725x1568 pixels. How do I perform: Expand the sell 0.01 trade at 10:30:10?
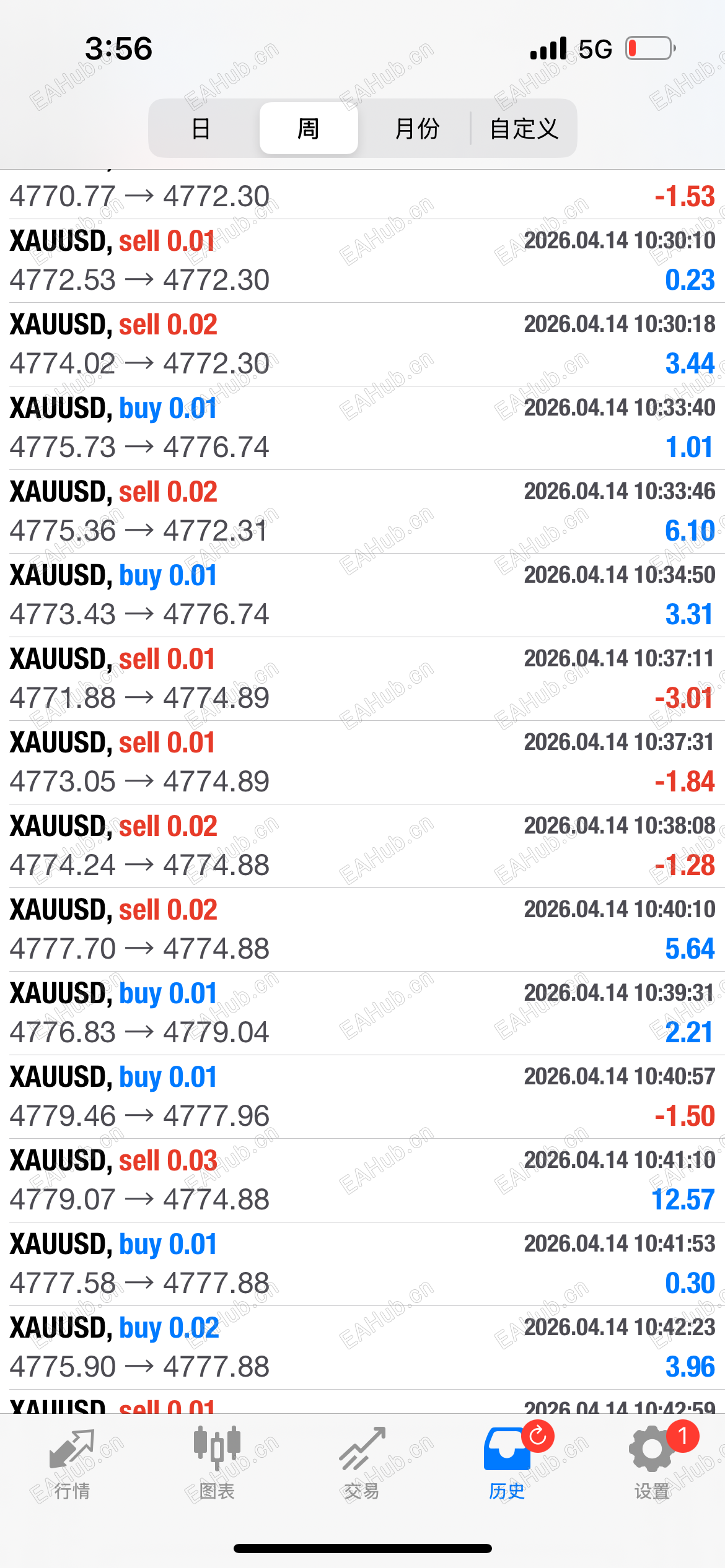[362, 261]
